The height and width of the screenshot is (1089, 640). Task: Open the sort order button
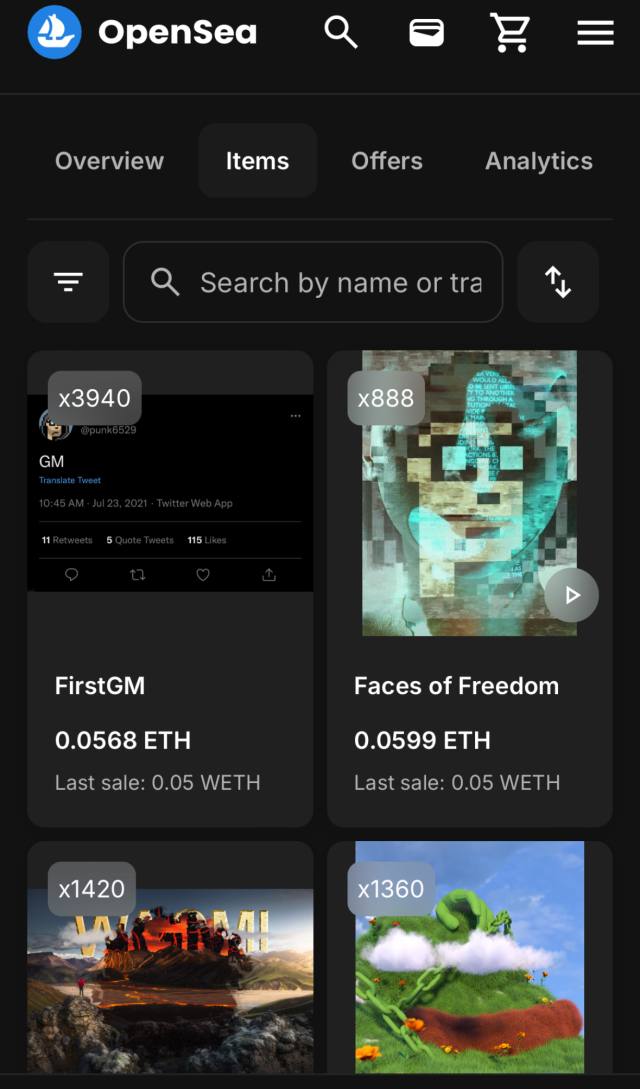tap(558, 282)
